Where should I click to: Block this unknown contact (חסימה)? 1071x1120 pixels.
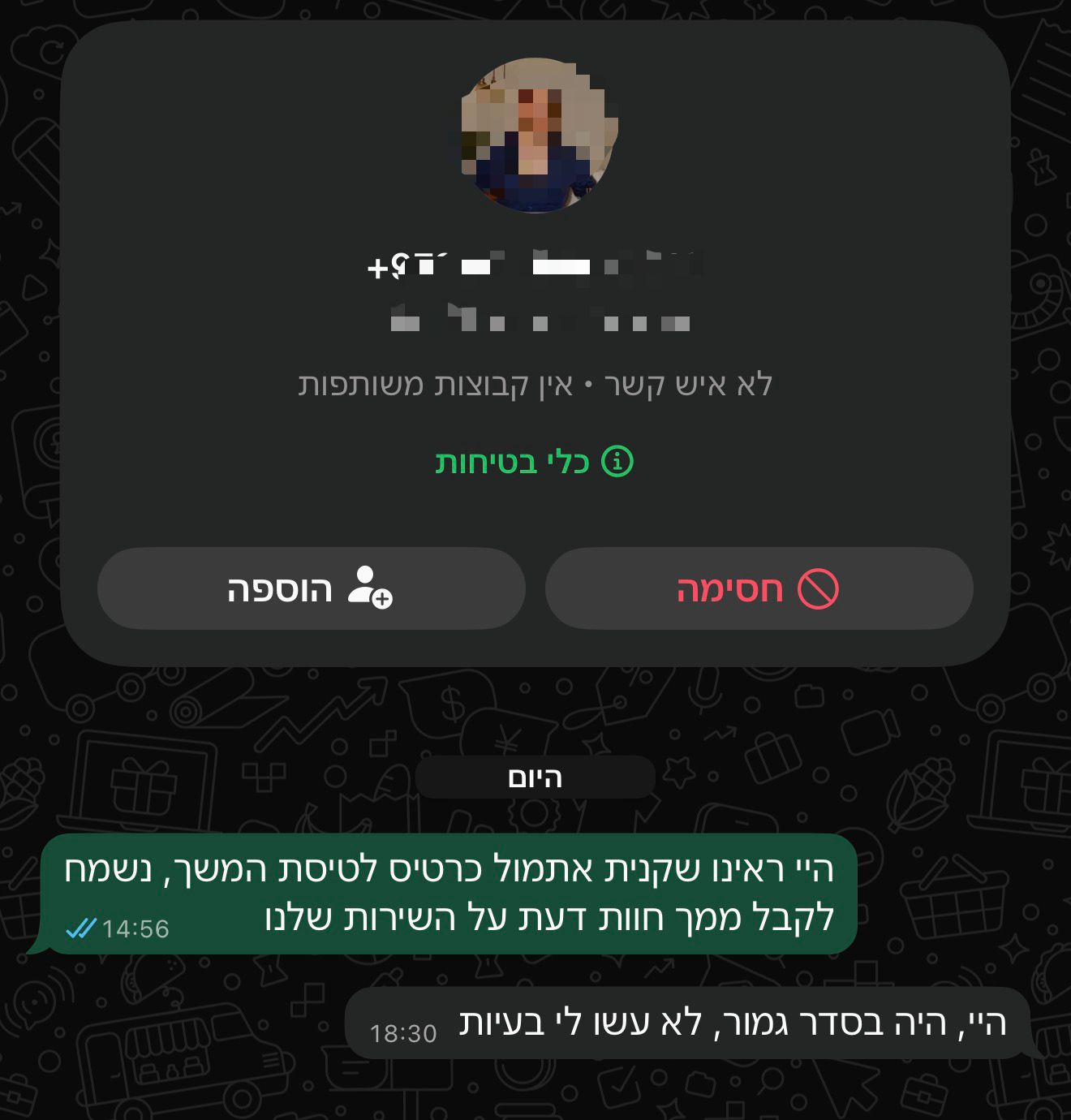759,588
